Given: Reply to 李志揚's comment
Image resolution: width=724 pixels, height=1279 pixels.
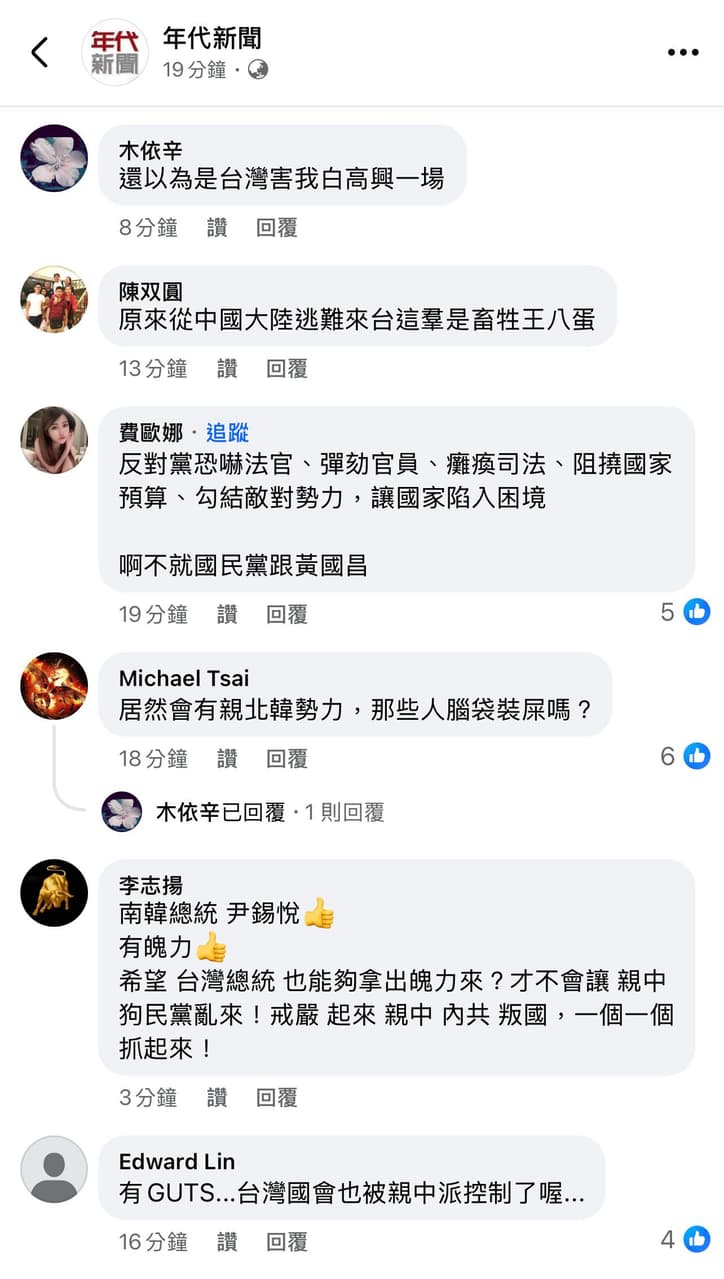Looking at the screenshot, I should point(277,1098).
